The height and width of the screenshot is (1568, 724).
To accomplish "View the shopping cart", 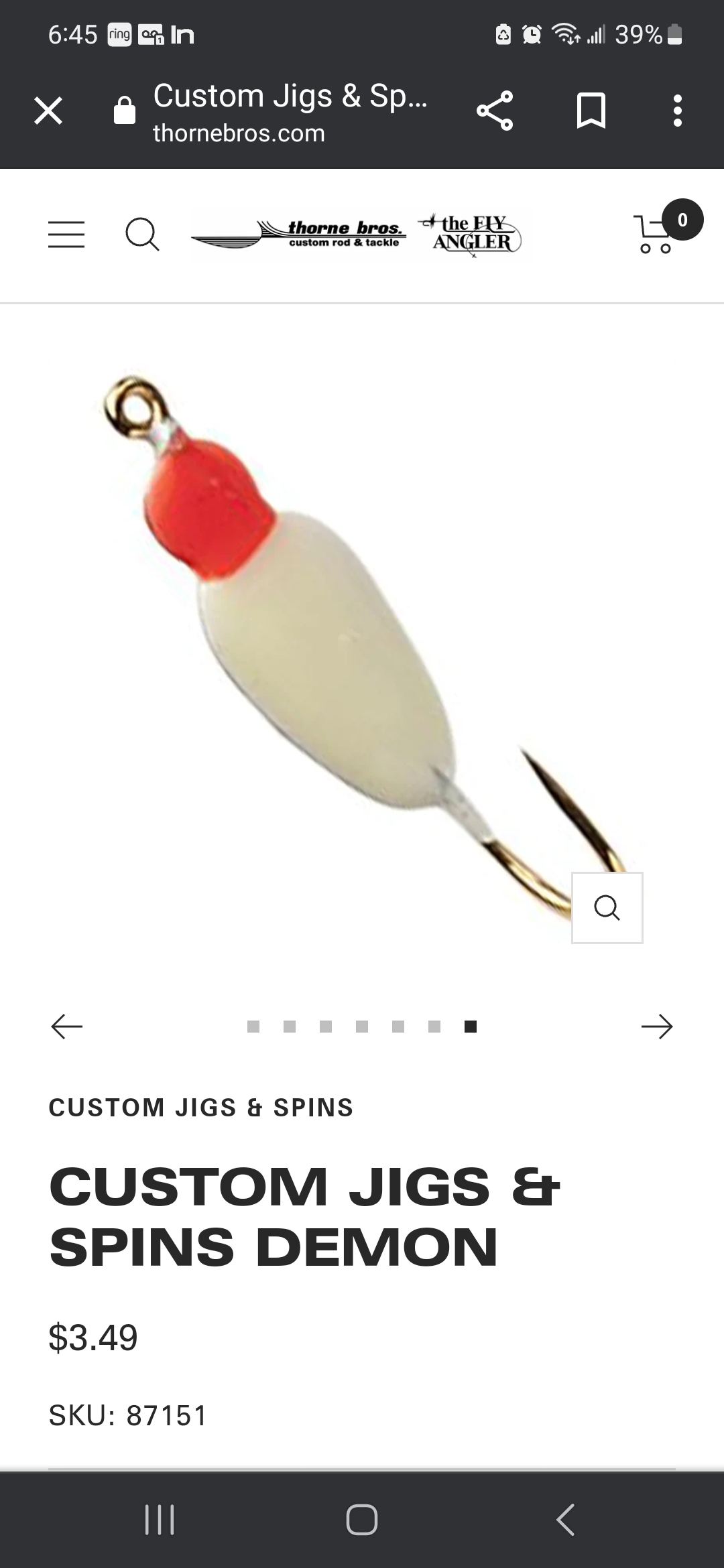I will [x=664, y=229].
